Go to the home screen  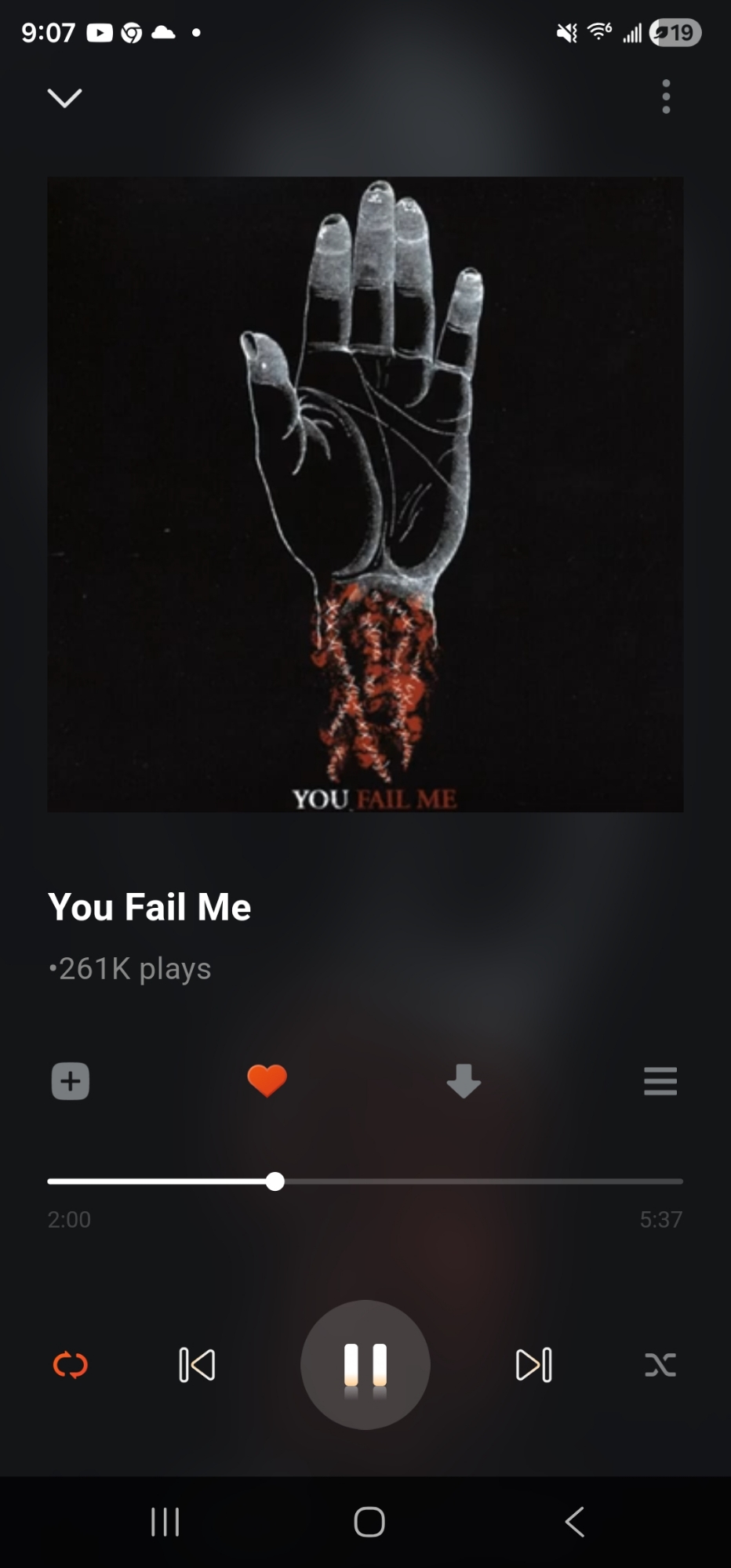click(x=369, y=1522)
